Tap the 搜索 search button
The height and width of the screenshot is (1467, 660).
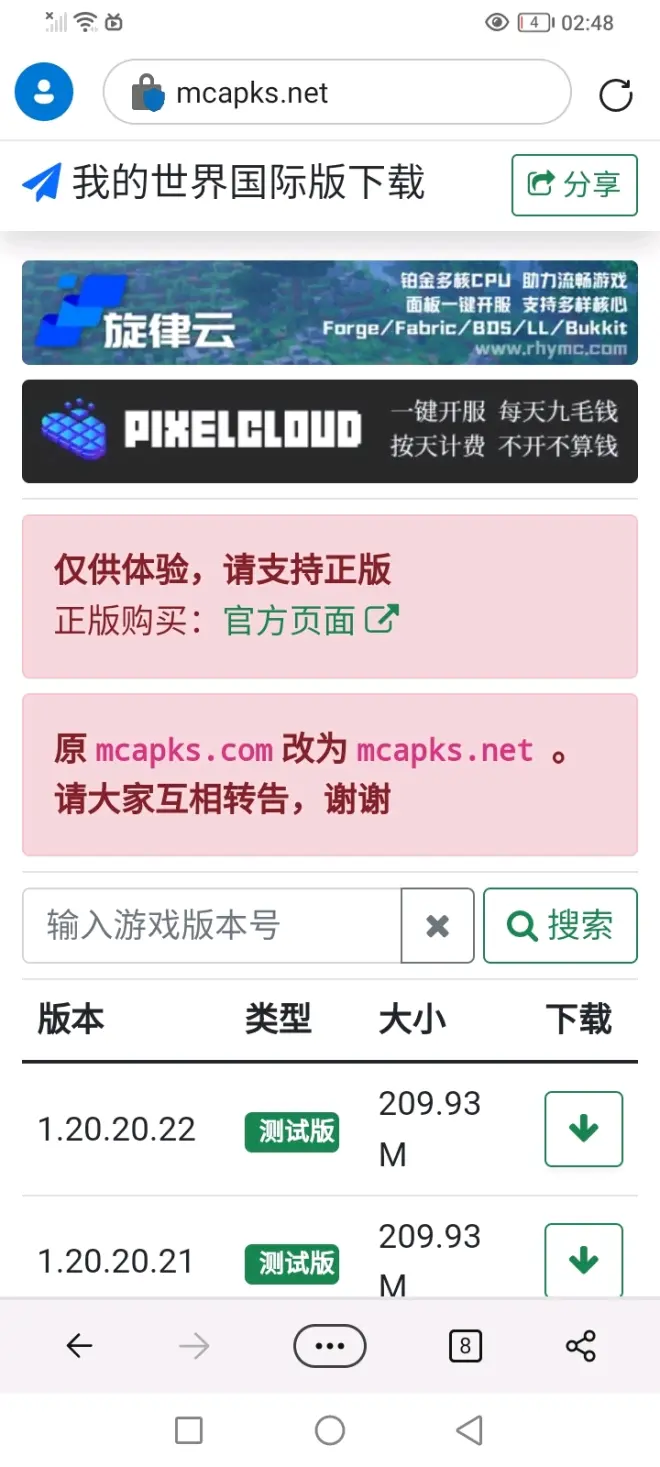[560, 926]
